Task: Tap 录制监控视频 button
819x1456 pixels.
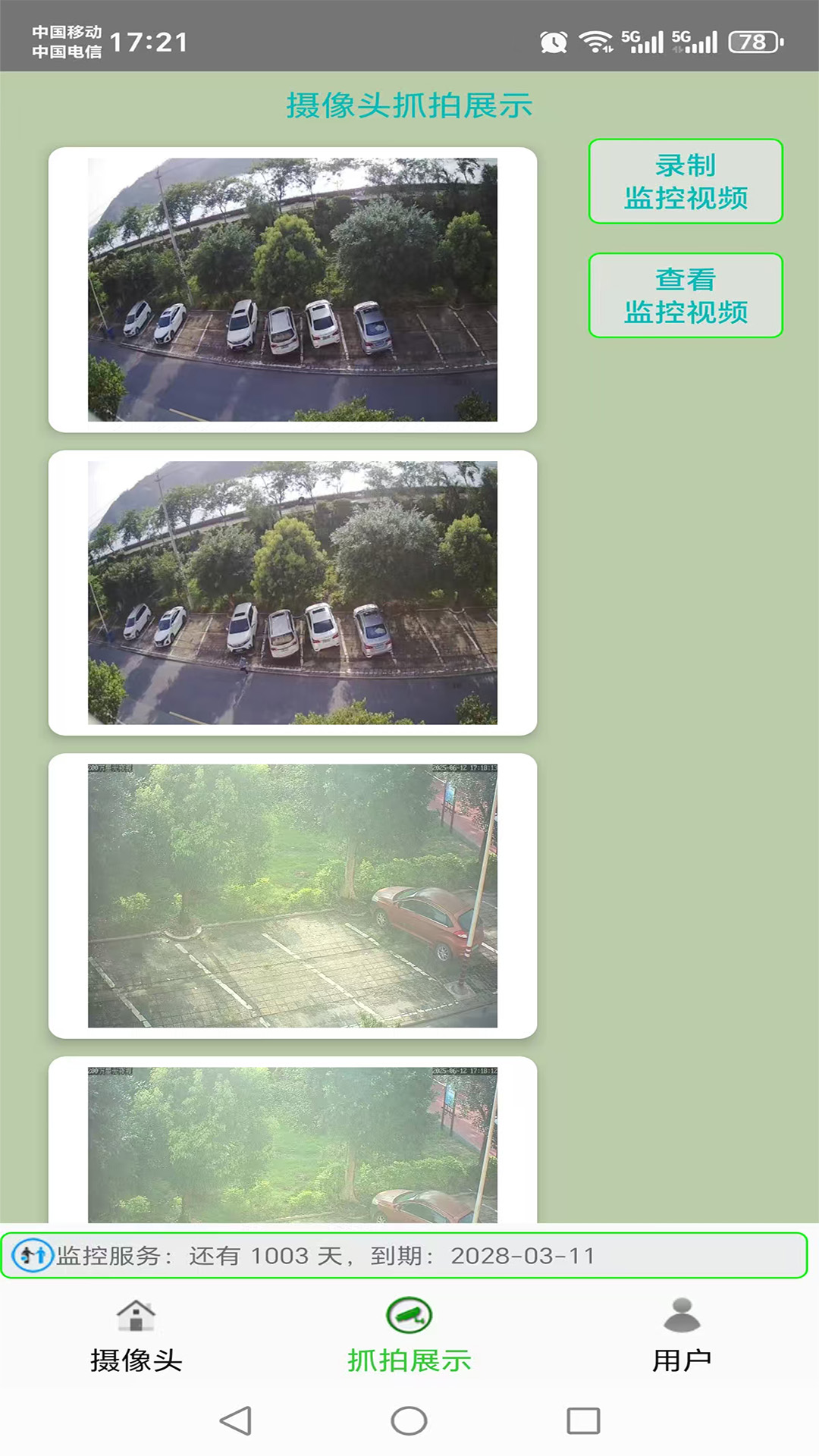Action: (686, 181)
